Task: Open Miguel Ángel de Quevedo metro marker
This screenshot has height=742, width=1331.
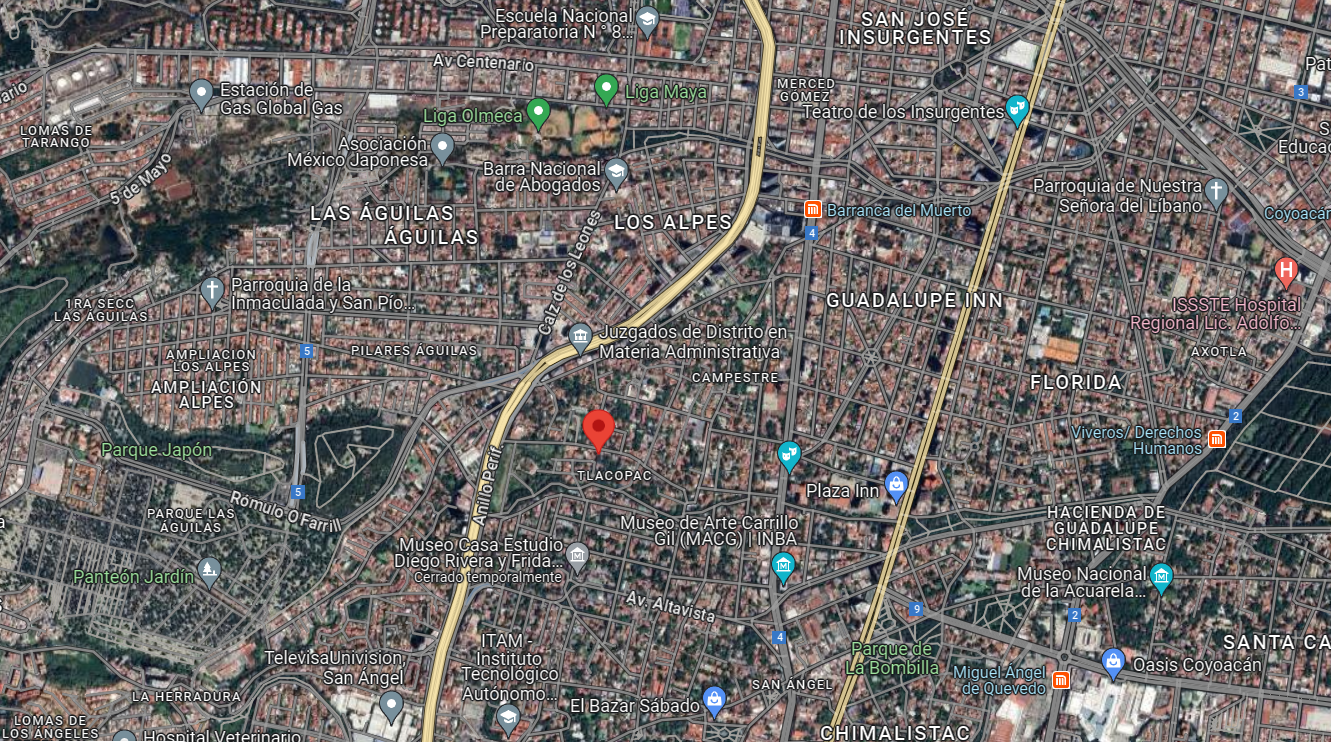Action: point(1061,680)
